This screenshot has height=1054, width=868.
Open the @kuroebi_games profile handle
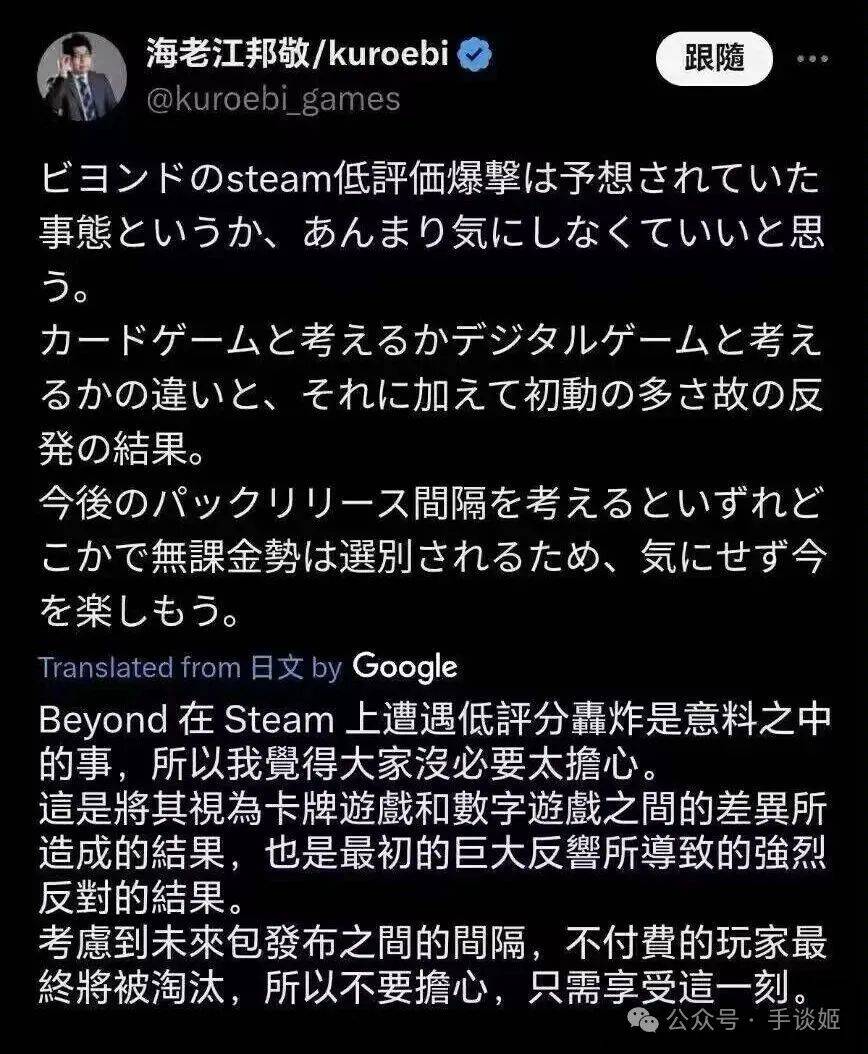coord(274,98)
